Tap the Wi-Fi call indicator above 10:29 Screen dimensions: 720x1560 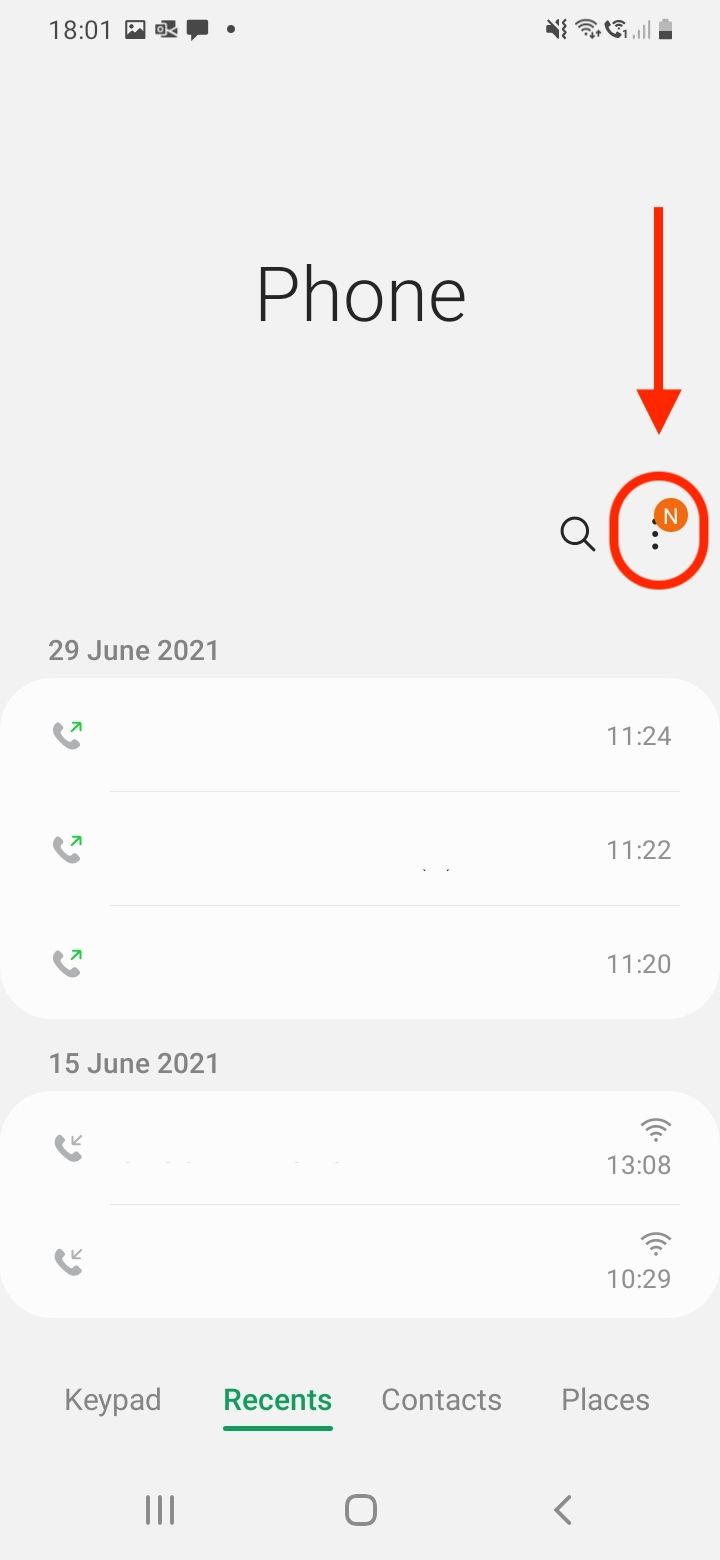pyautogui.click(x=655, y=1242)
